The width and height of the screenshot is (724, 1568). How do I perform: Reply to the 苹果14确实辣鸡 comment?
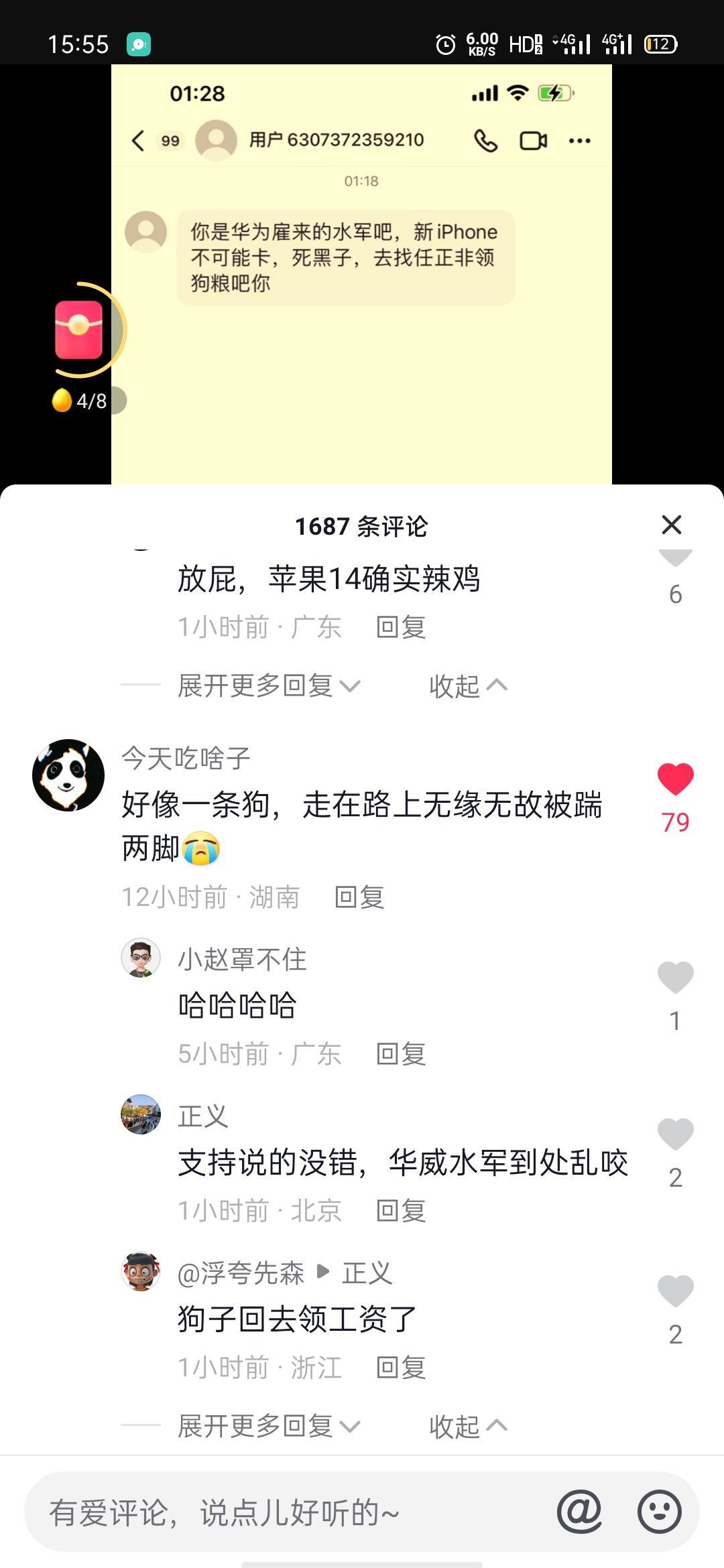(401, 627)
